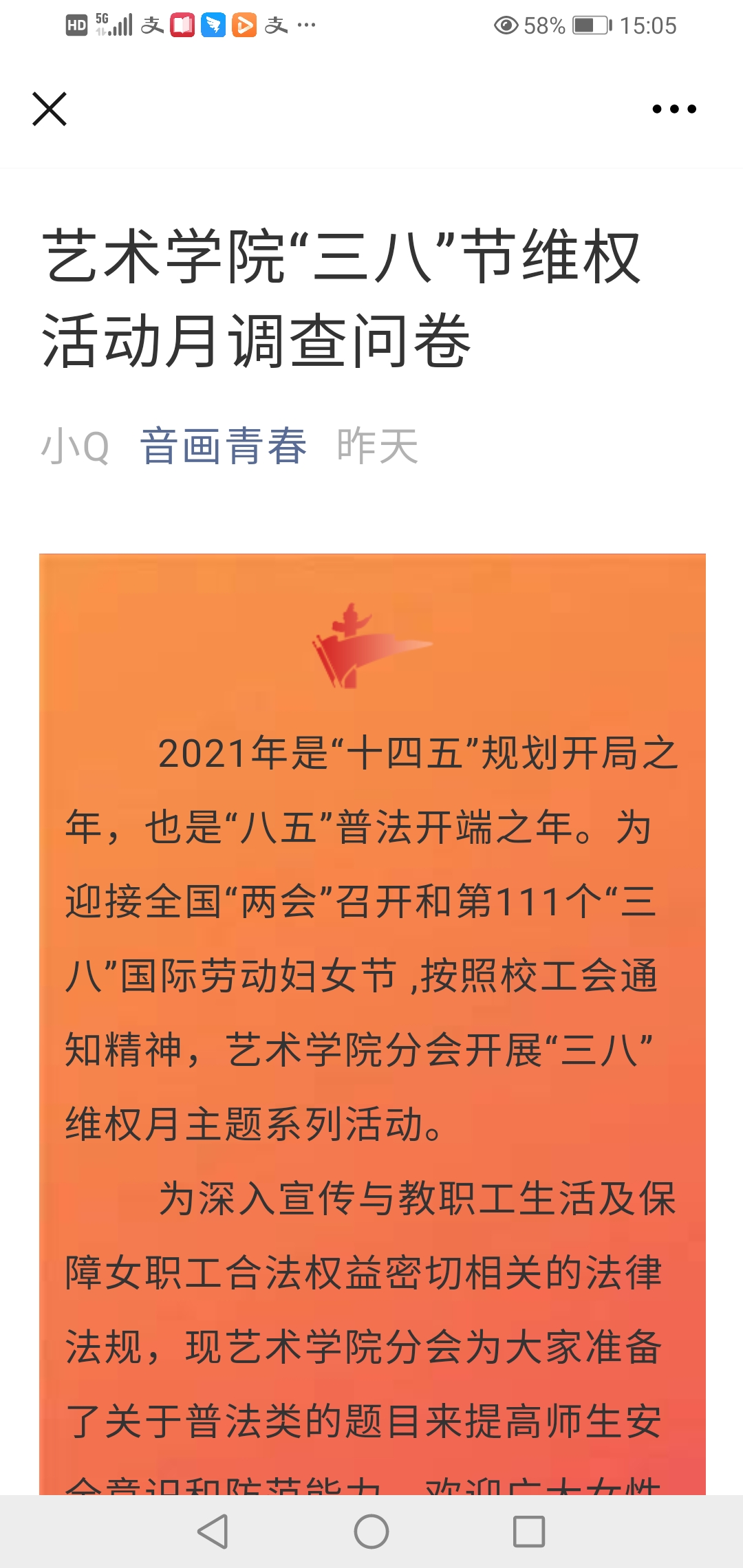Open the recent apps view
Image resolution: width=743 pixels, height=1568 pixels.
(x=529, y=1532)
